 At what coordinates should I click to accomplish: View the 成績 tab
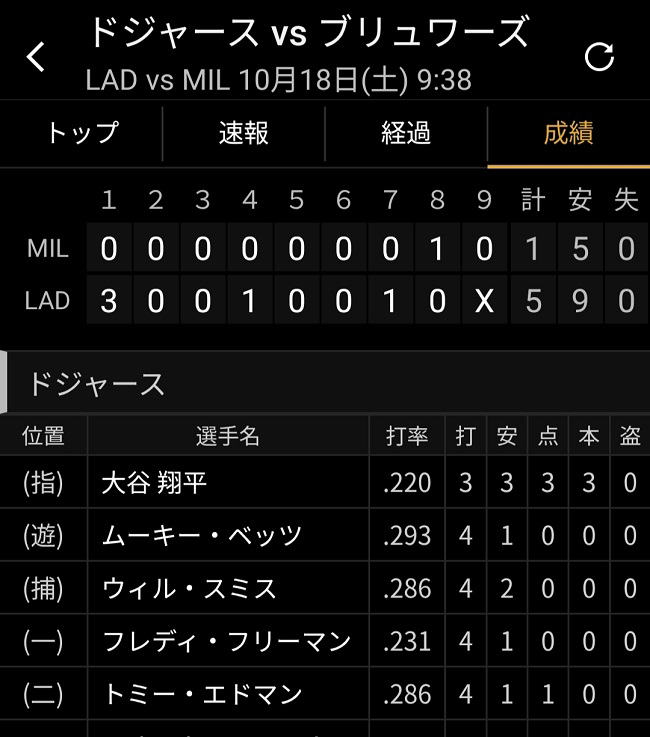tap(568, 133)
